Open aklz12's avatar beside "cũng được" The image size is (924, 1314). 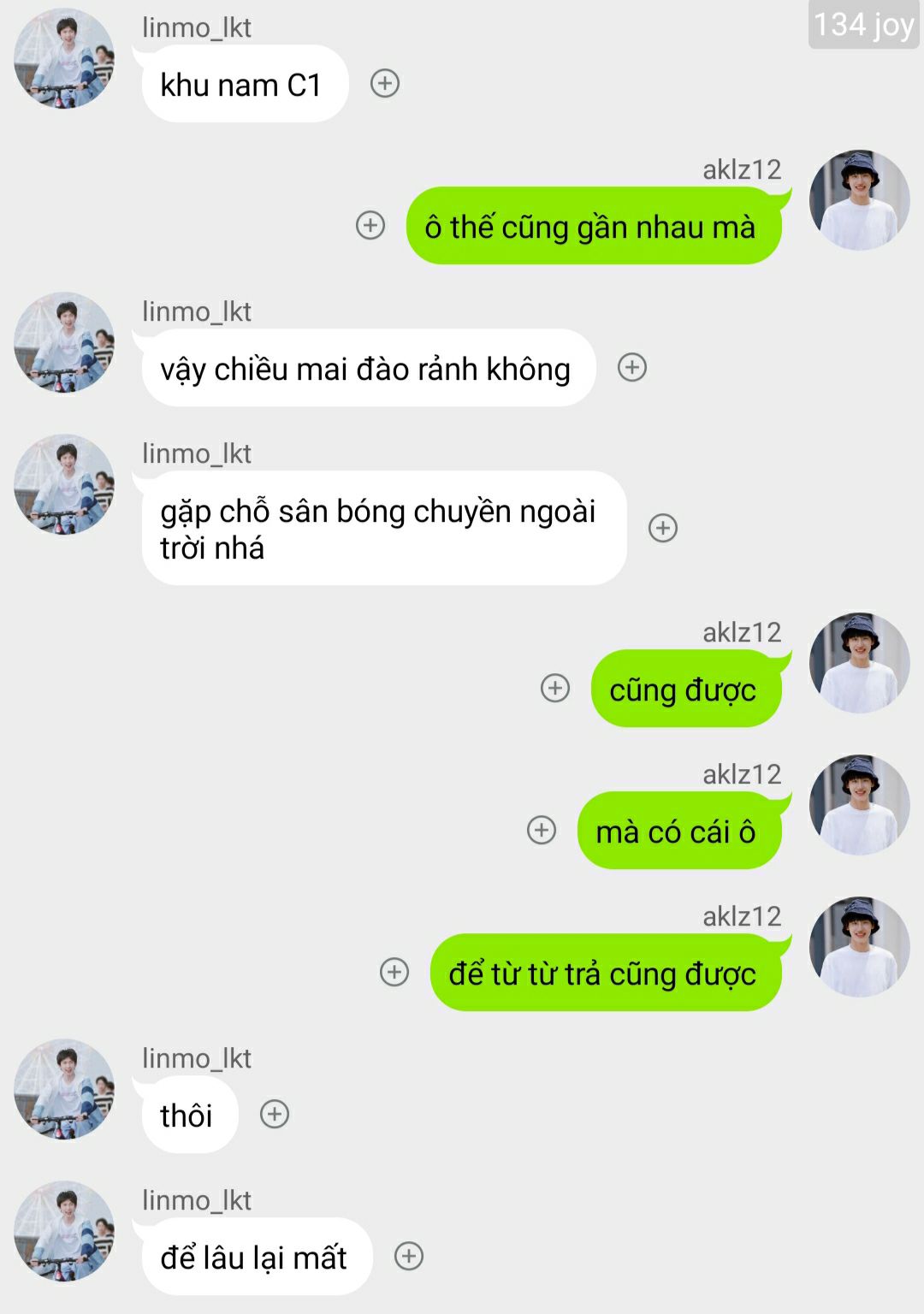click(x=859, y=663)
